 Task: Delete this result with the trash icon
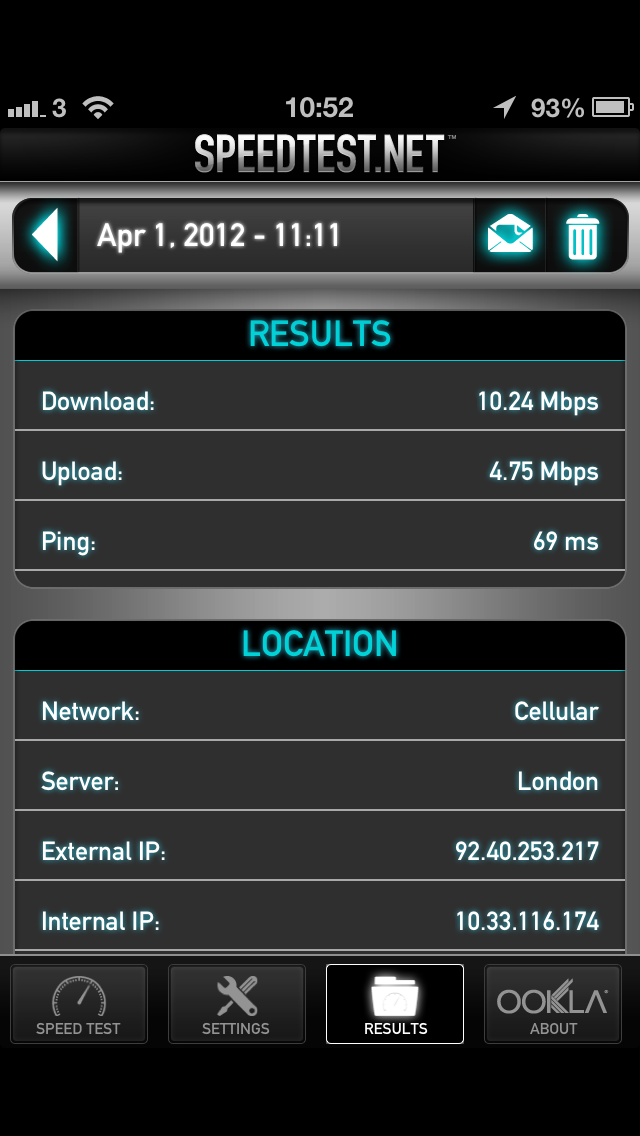pyautogui.click(x=583, y=236)
